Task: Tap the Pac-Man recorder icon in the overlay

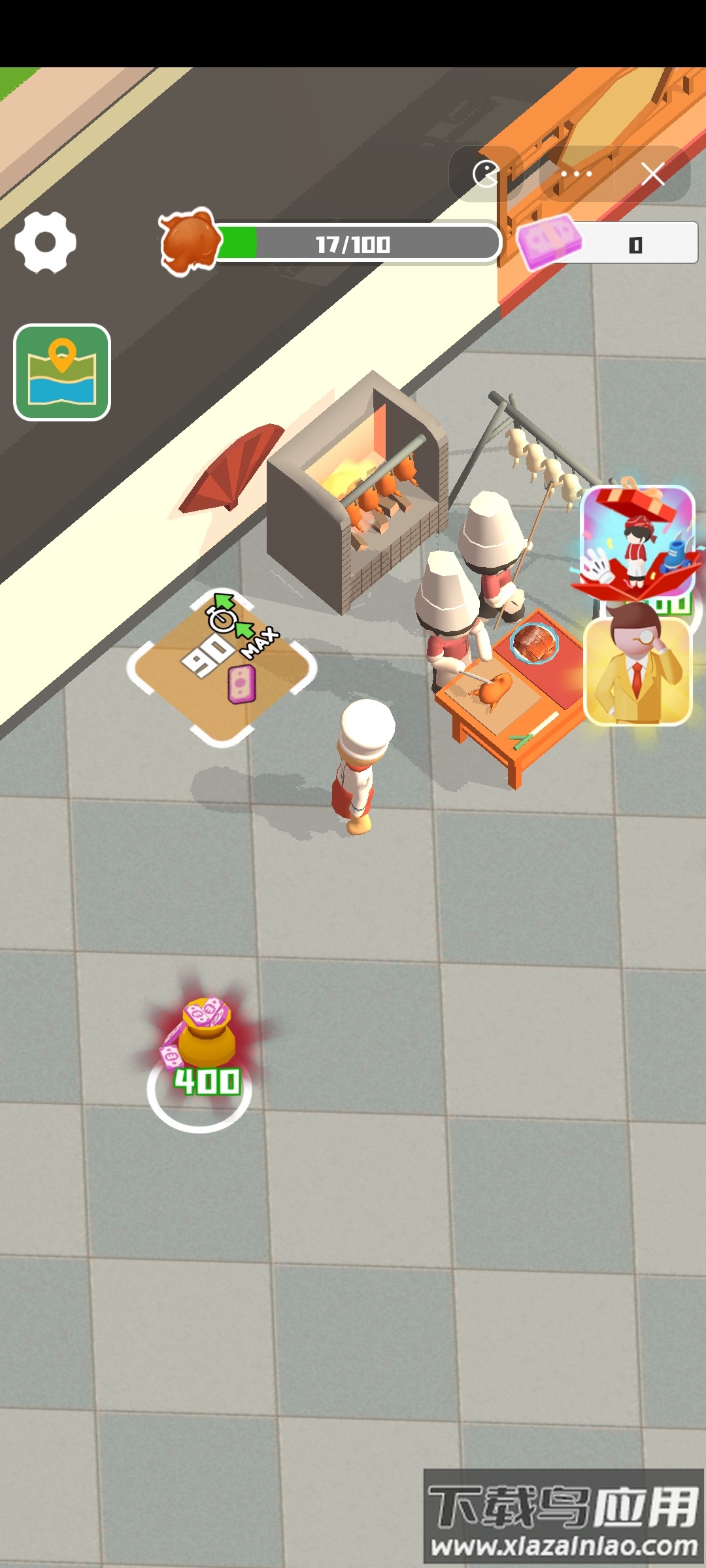Action: pyautogui.click(x=486, y=172)
